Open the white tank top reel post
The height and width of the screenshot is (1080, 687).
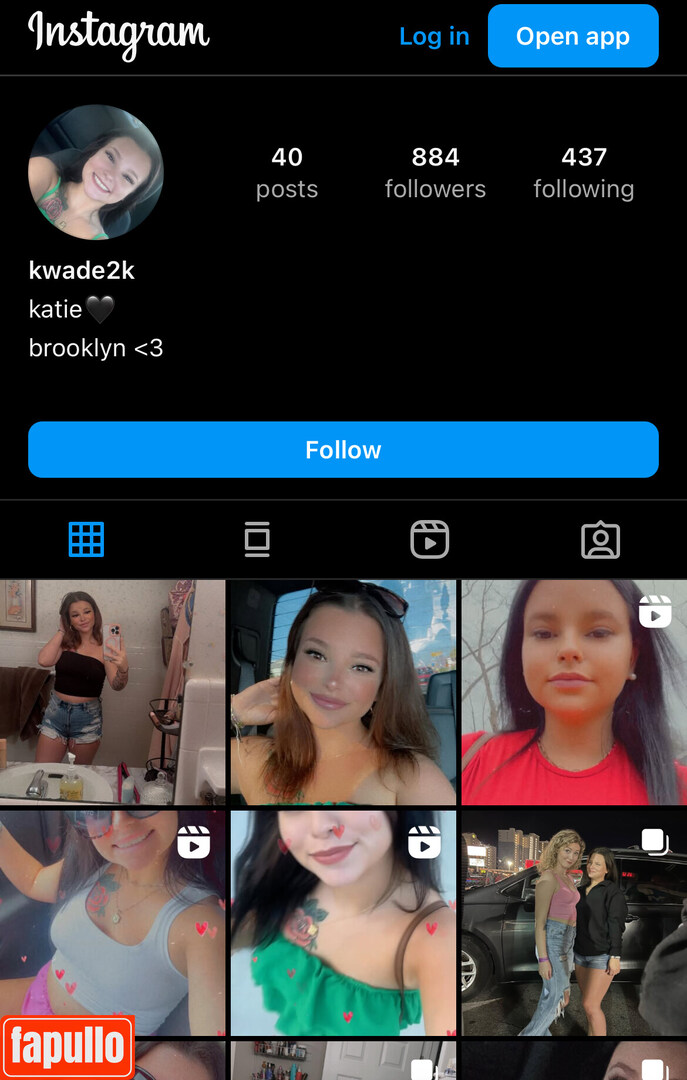(112, 922)
